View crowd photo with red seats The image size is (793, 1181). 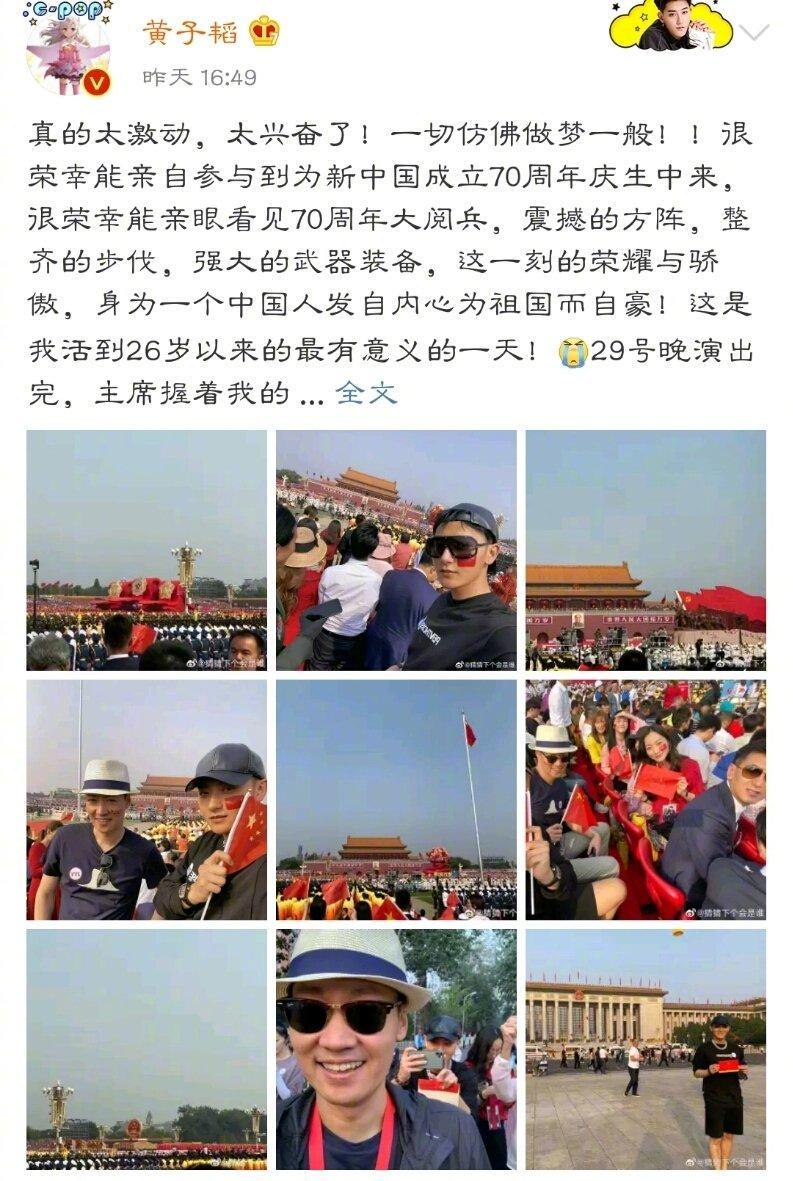[x=645, y=800]
